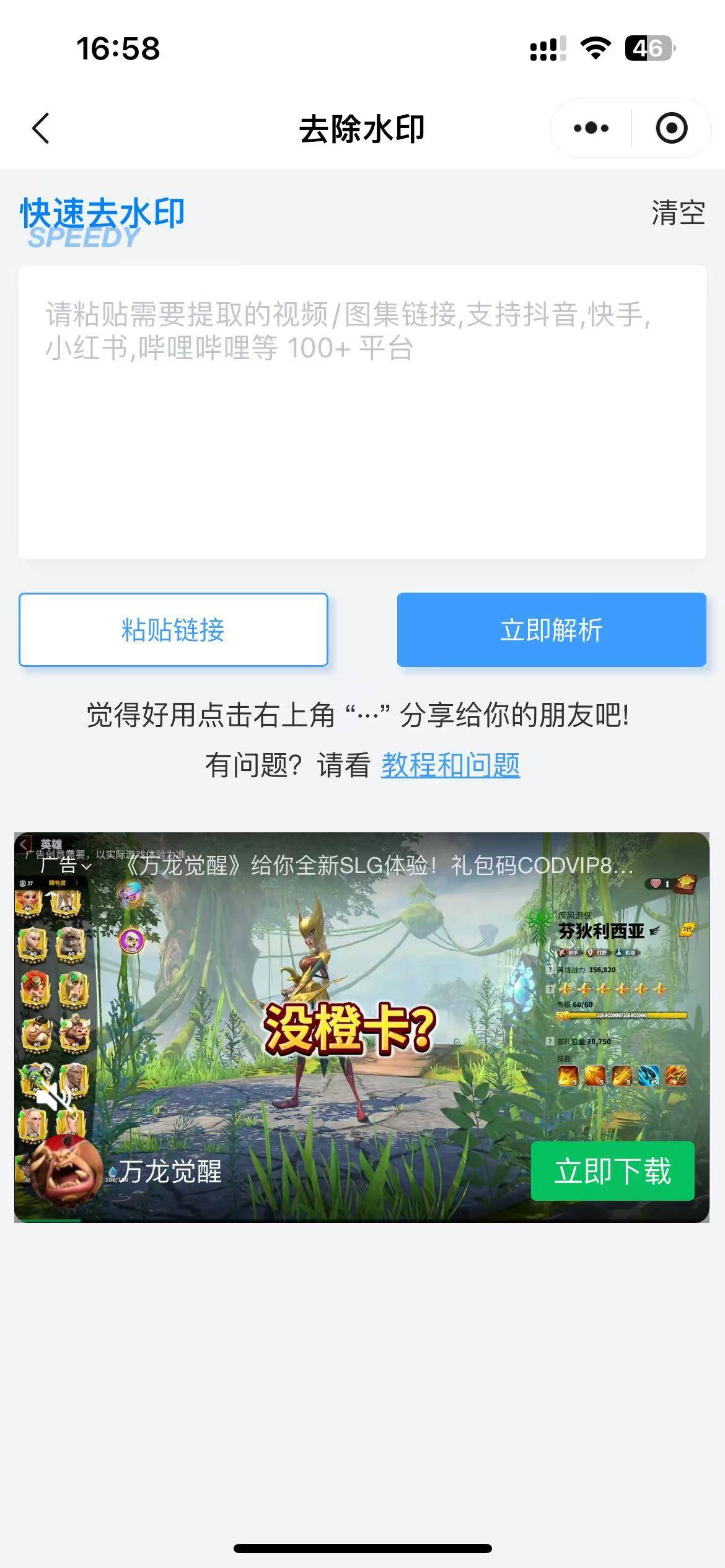Tap 清空 to clear the input
Screen dimensions: 725x1568
pos(678,213)
